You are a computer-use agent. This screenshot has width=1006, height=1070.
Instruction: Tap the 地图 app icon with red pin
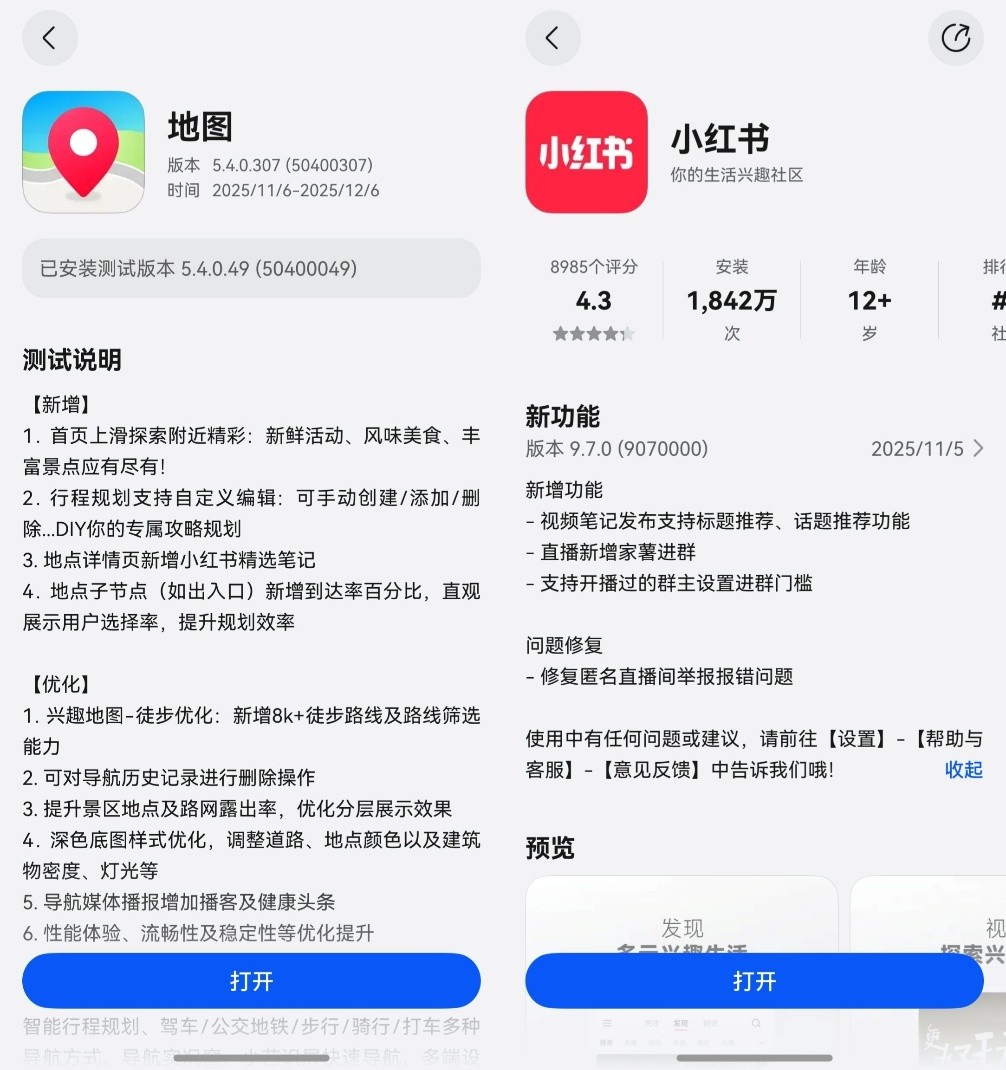(84, 152)
